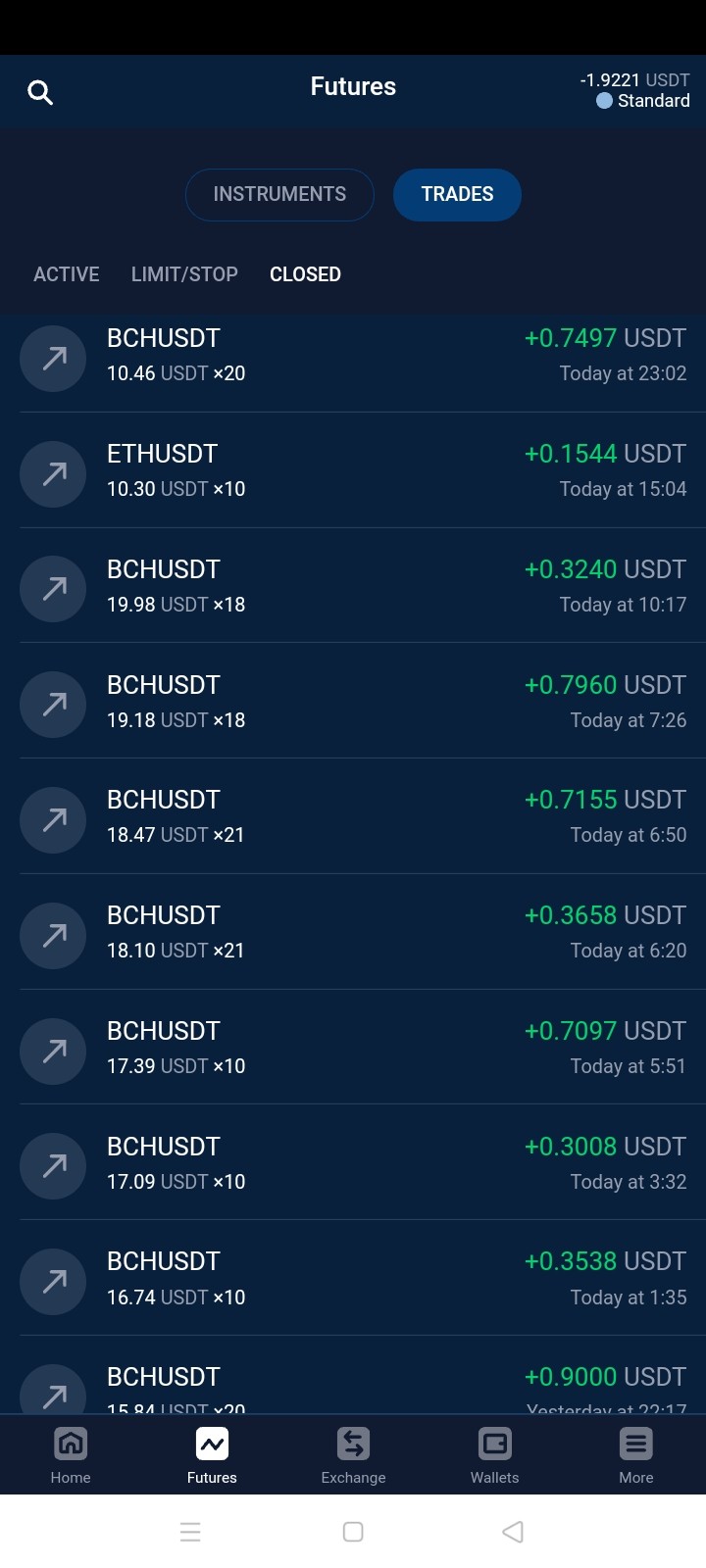Go to the Home tab
Screen dimensions: 706x1568
71,1455
